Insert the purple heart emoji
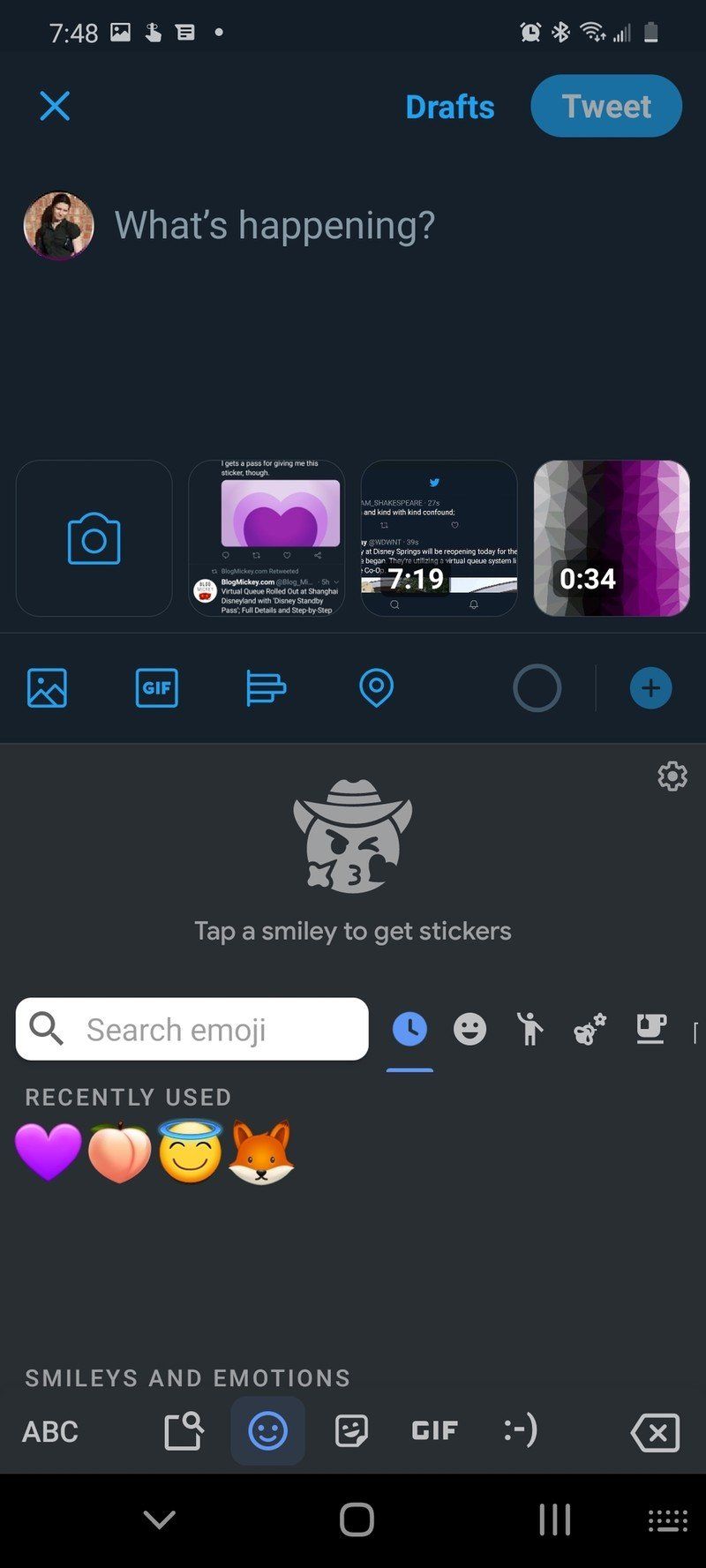The height and width of the screenshot is (1568, 706). tap(49, 1151)
